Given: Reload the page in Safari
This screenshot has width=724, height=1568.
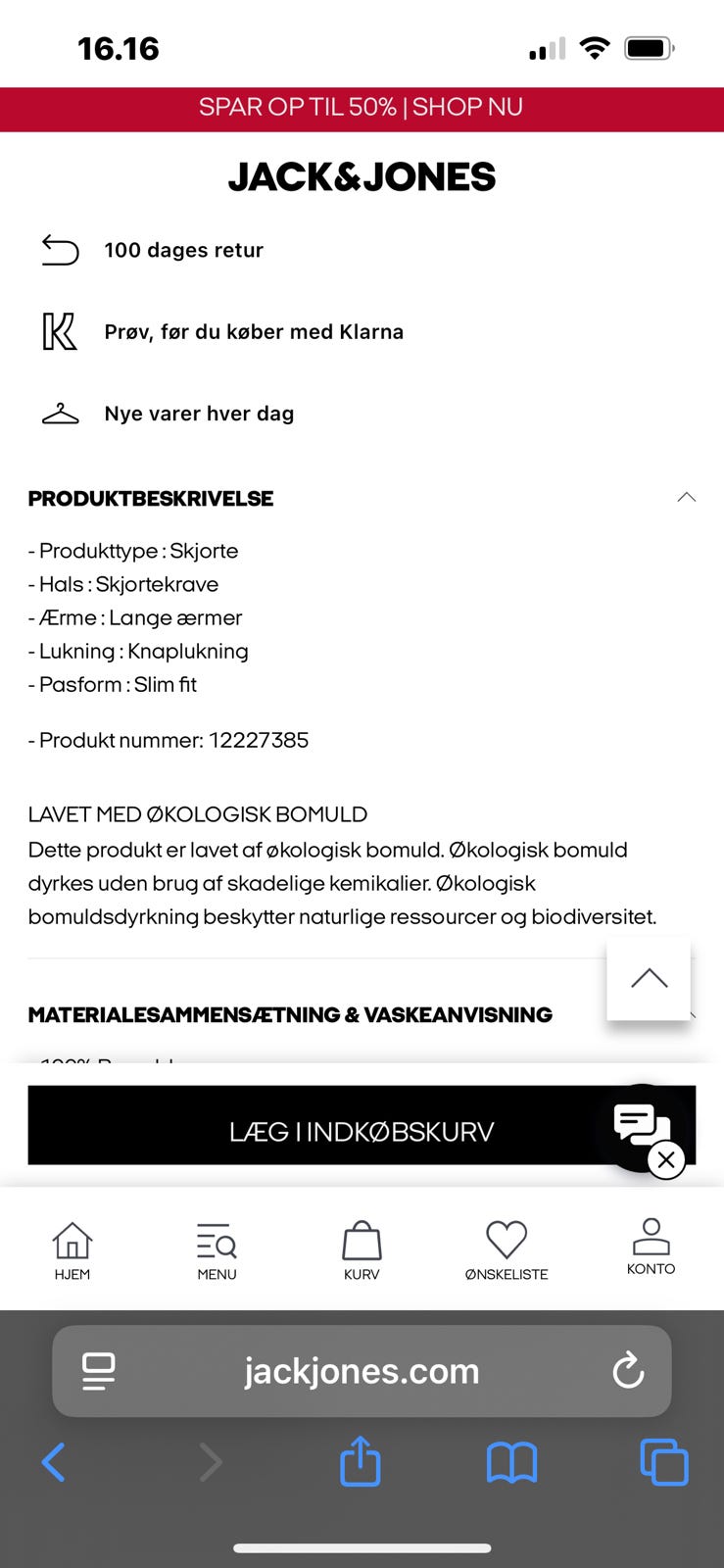Looking at the screenshot, I should [628, 1371].
